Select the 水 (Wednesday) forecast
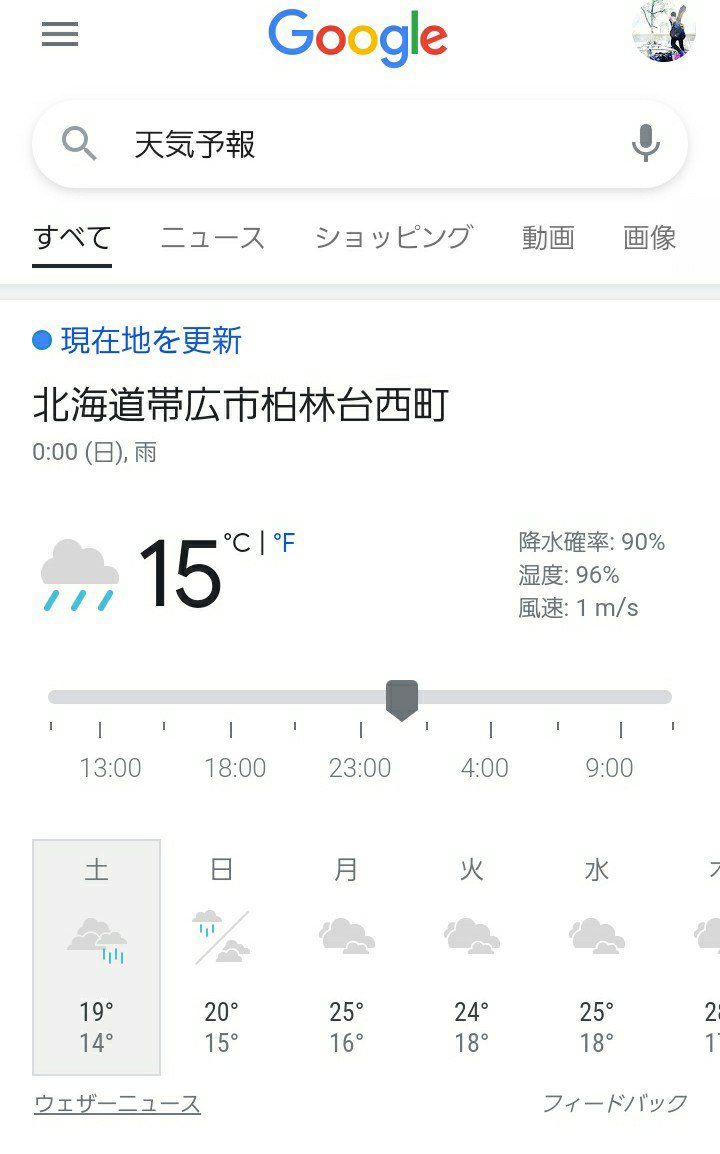The width and height of the screenshot is (720, 1154). tap(596, 955)
